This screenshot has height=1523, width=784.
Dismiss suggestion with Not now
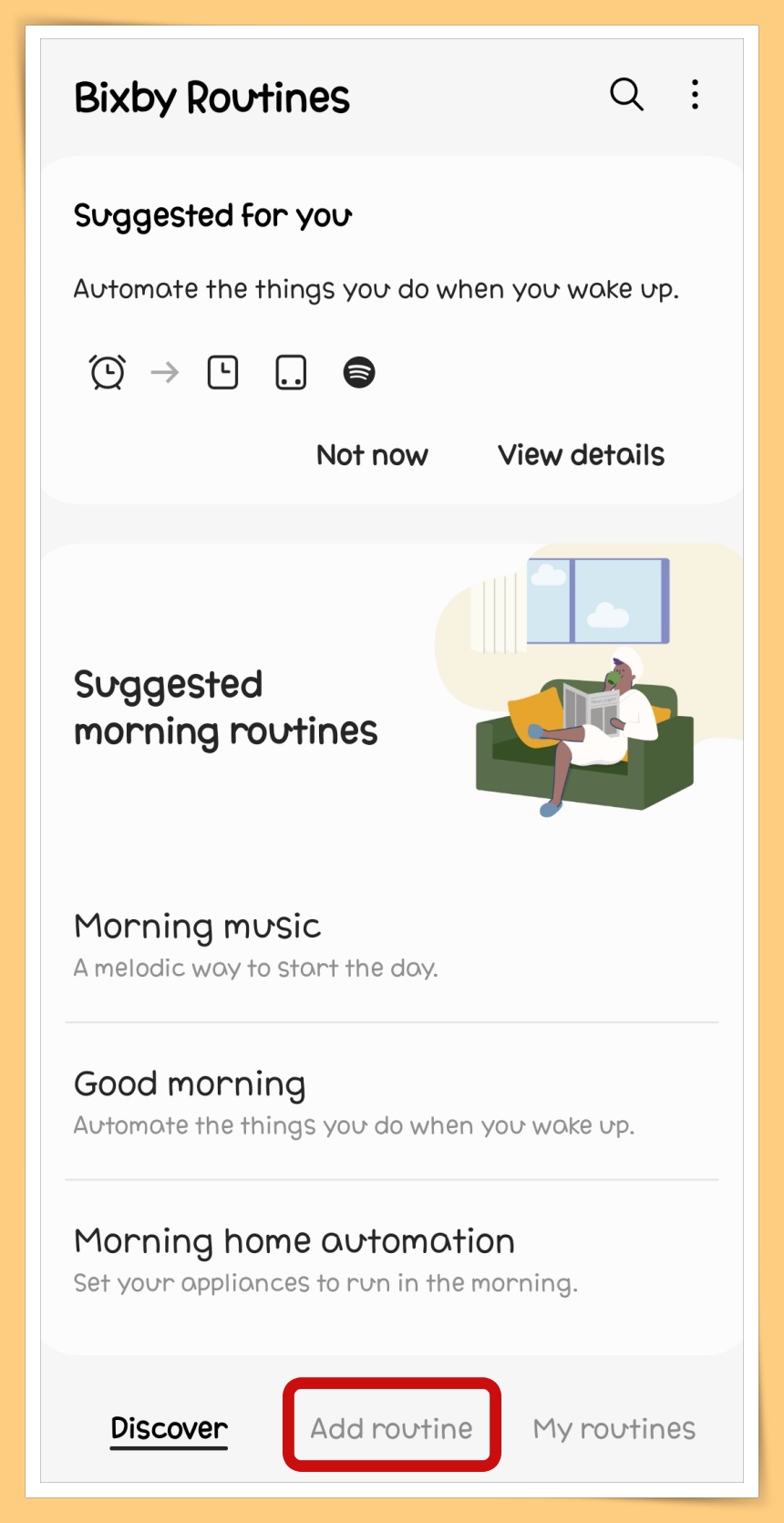click(372, 454)
